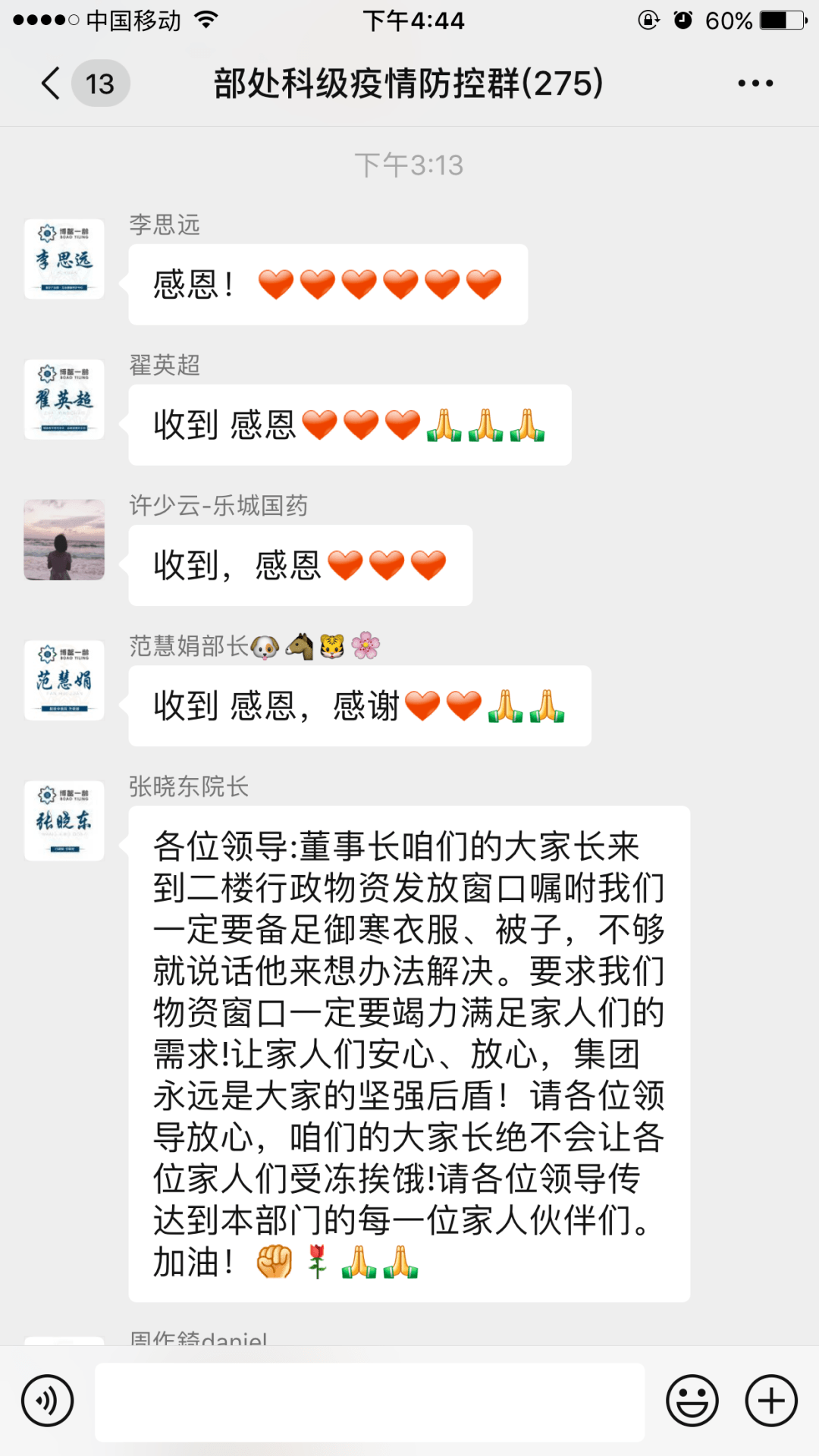819x1456 pixels.
Task: Open group chat details via three-dot menu
Action: point(755,83)
